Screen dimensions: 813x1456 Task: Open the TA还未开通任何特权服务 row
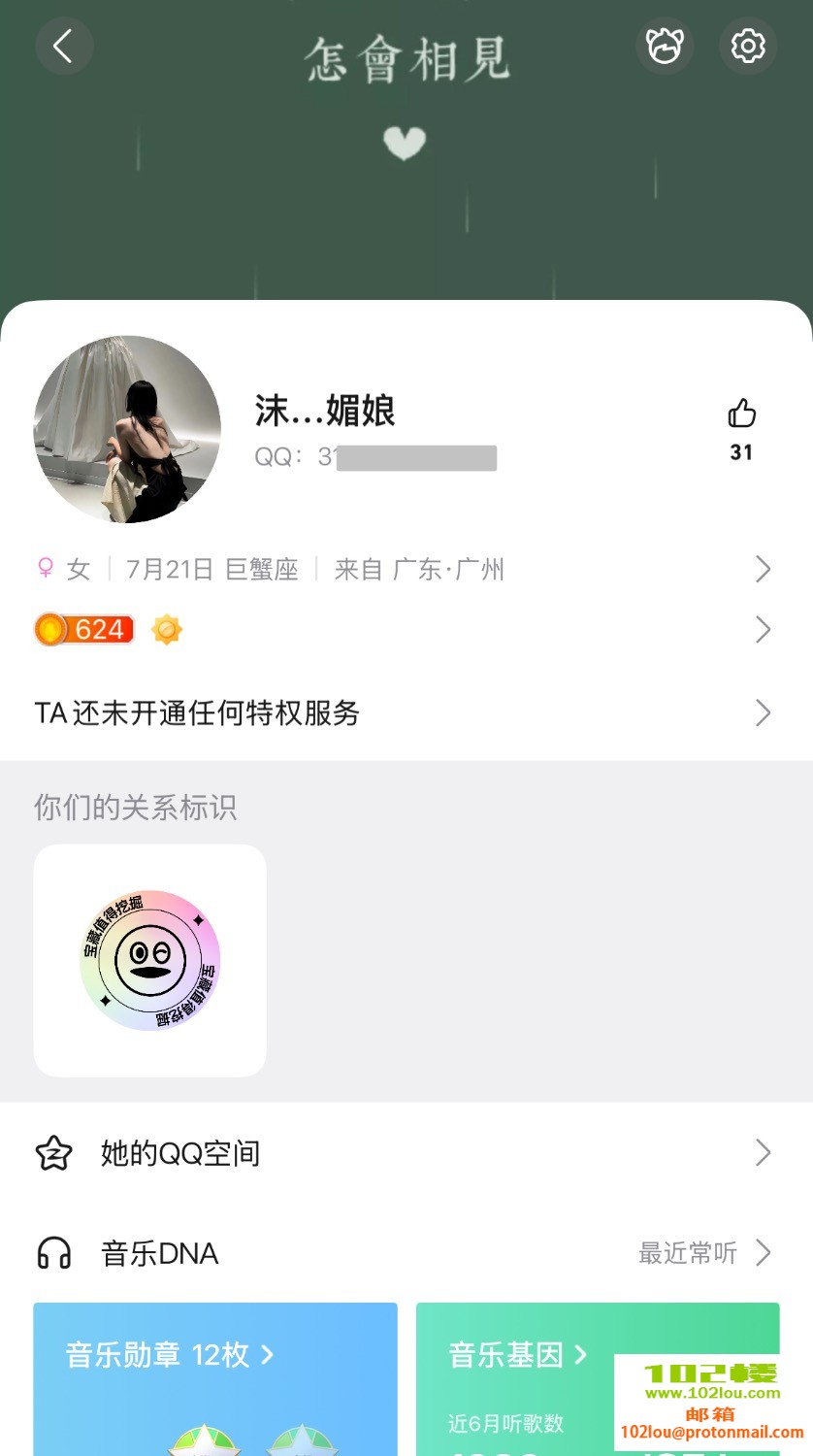[404, 713]
